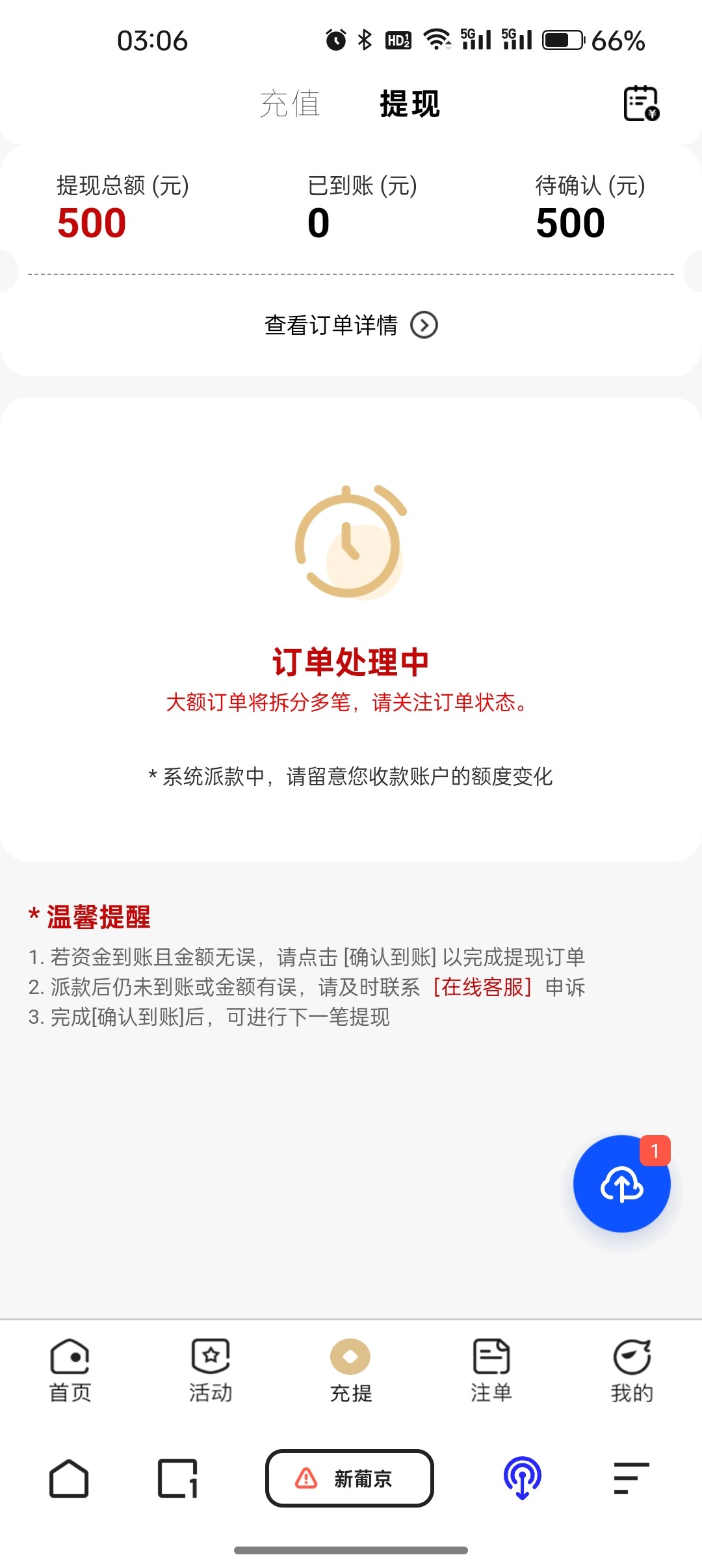This screenshot has height=1568, width=702.
Task: Open the transaction records calendar icon
Action: click(x=641, y=103)
